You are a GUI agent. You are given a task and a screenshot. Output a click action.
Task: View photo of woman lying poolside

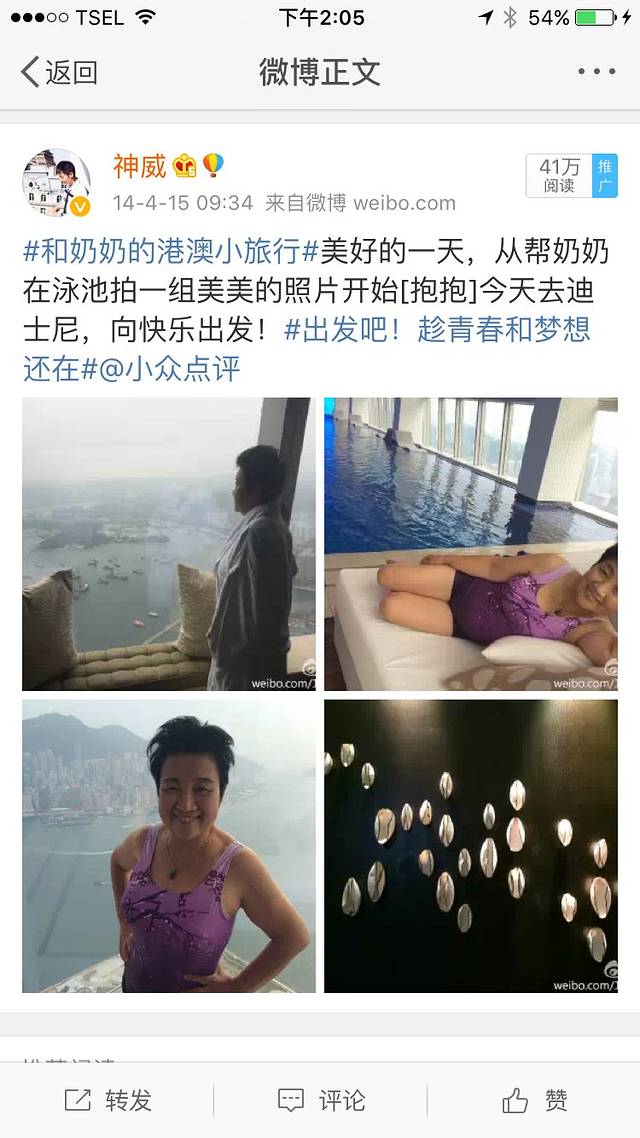[x=470, y=544]
